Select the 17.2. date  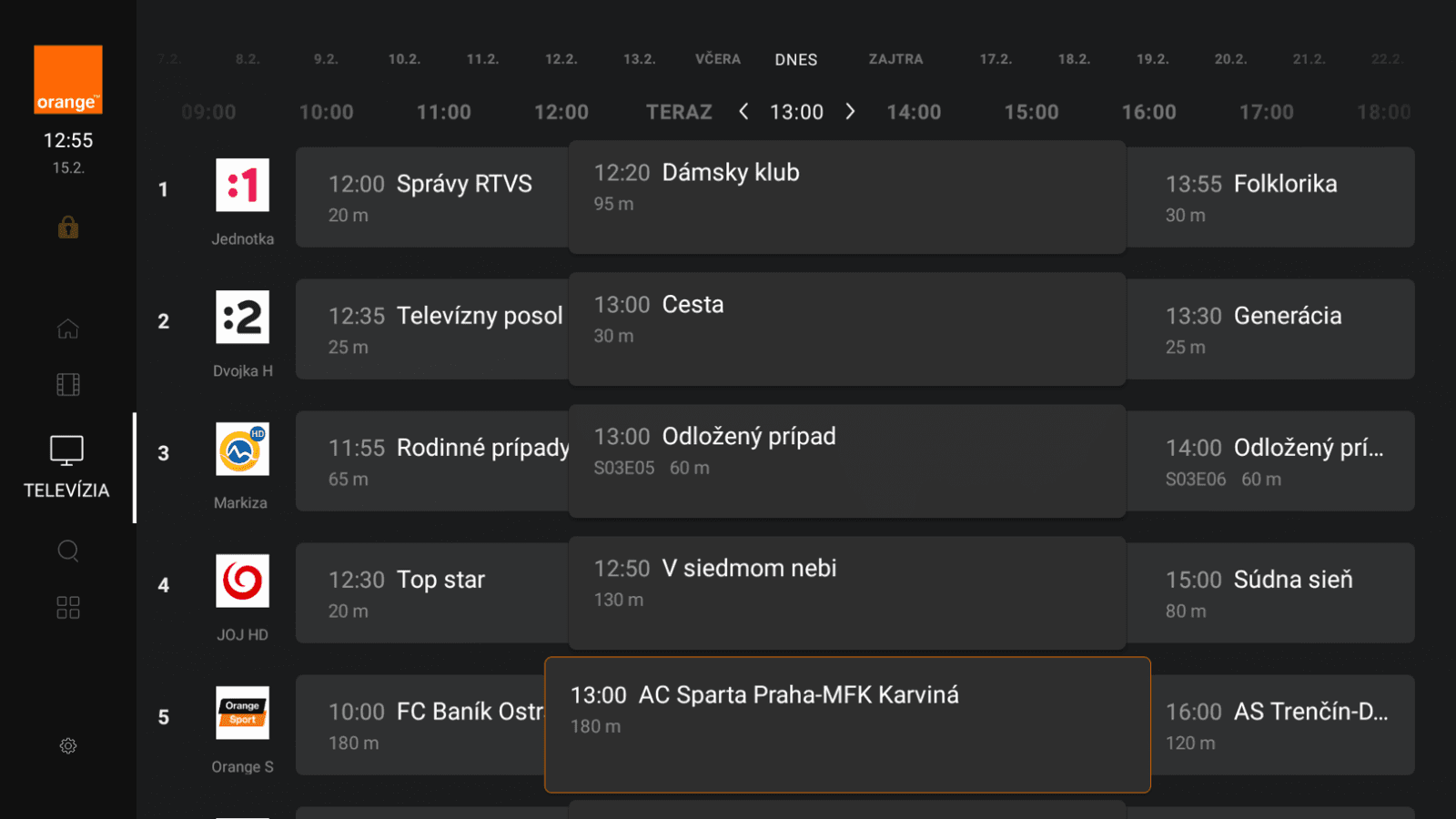pos(996,59)
